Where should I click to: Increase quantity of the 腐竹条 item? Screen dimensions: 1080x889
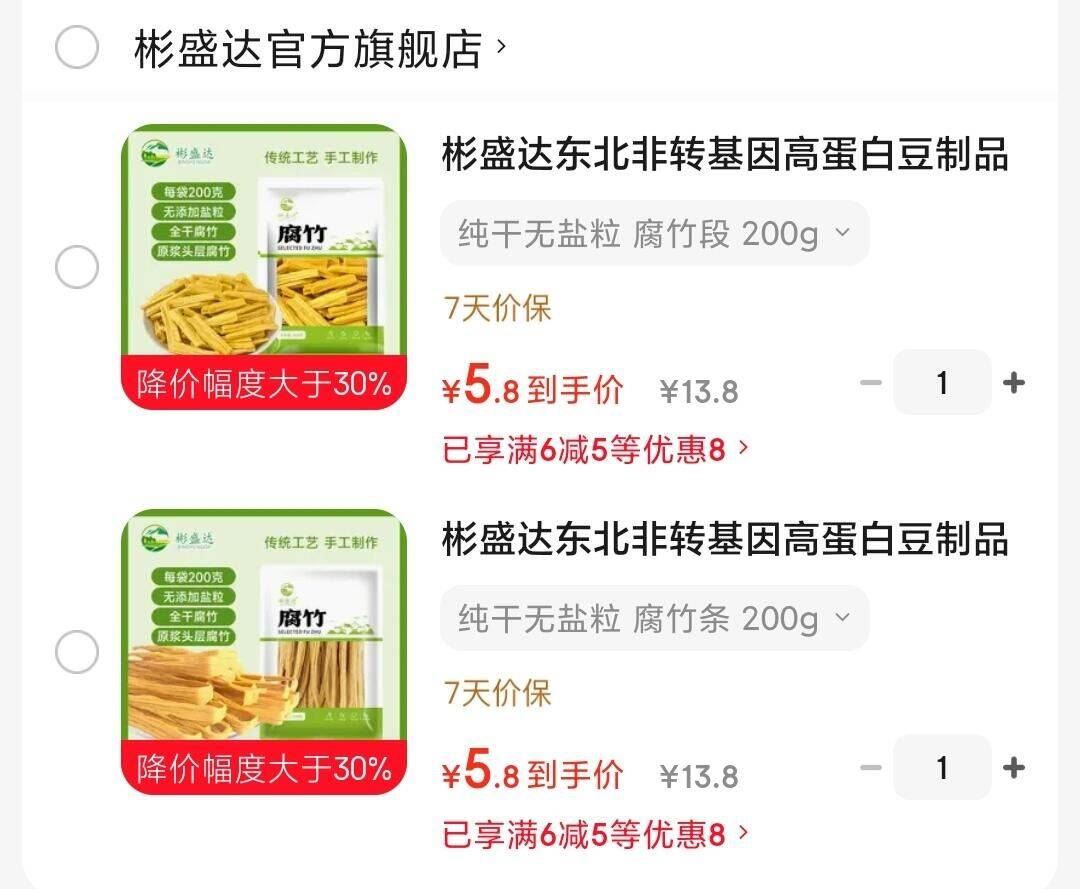[x=1014, y=767]
